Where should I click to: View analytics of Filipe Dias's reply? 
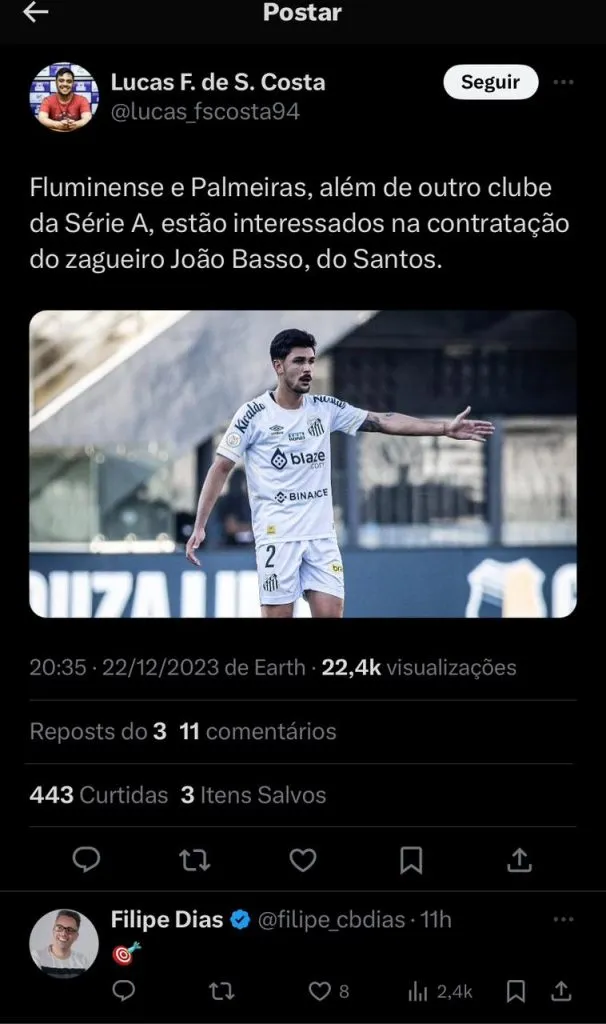440,991
